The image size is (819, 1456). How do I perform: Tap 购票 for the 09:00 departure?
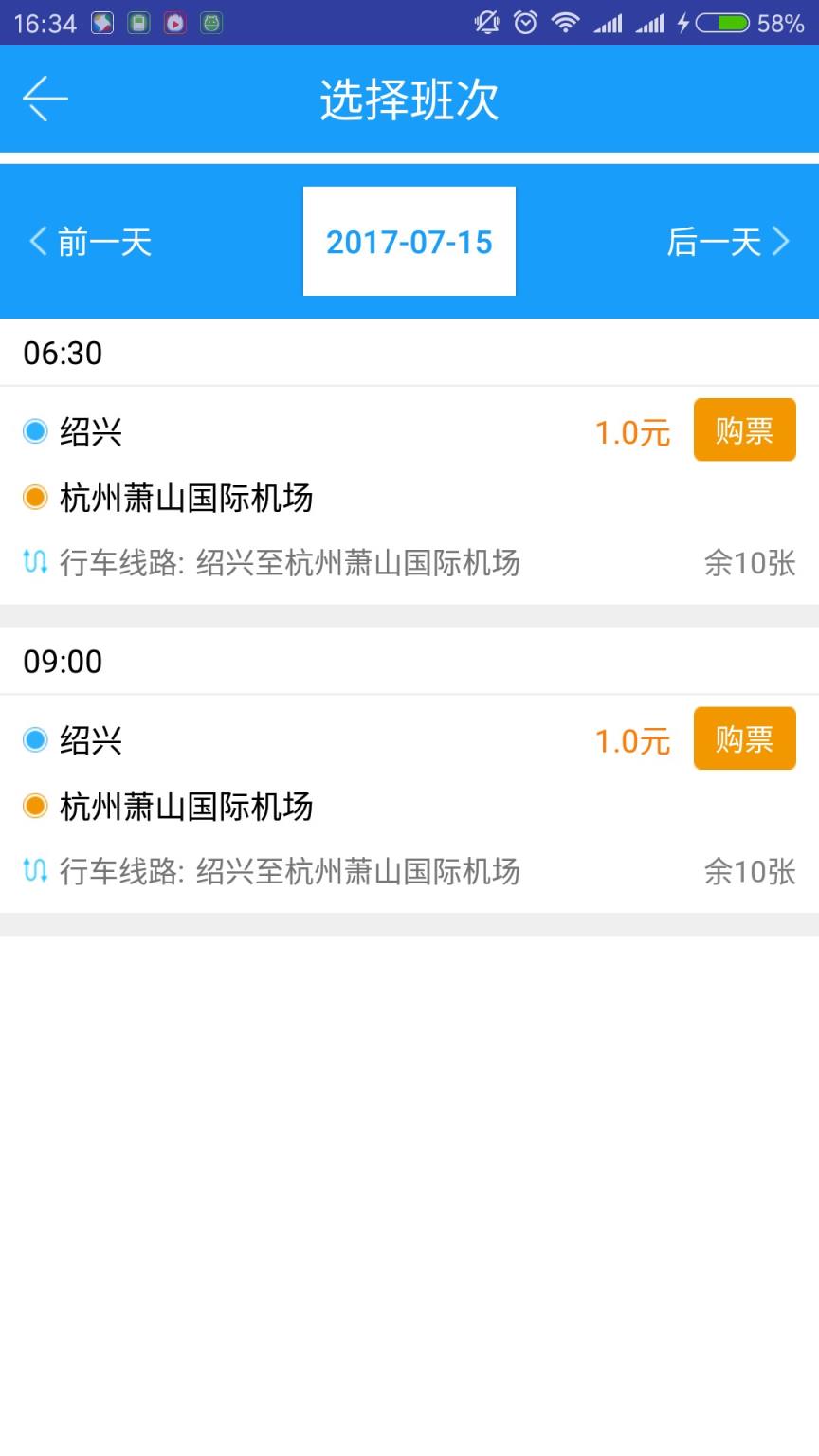tap(744, 738)
